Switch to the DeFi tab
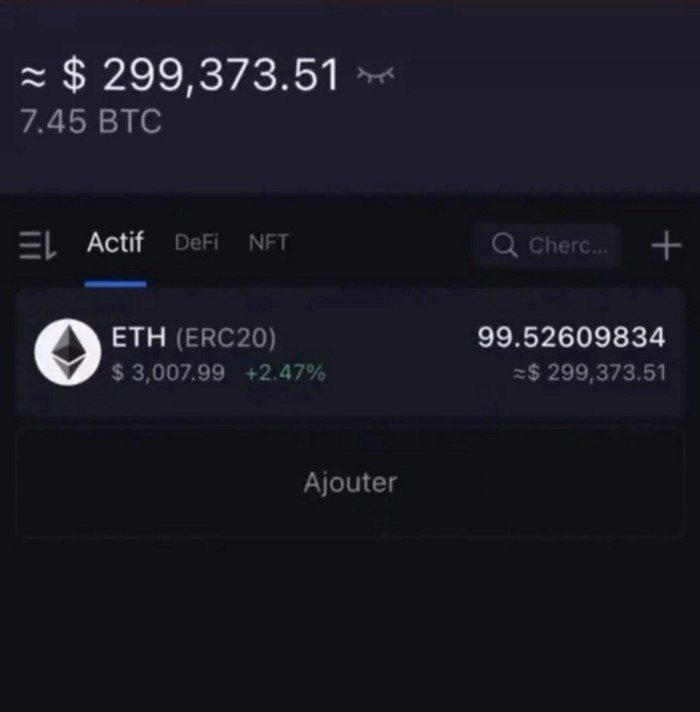The width and height of the screenshot is (700, 712). pos(196,243)
